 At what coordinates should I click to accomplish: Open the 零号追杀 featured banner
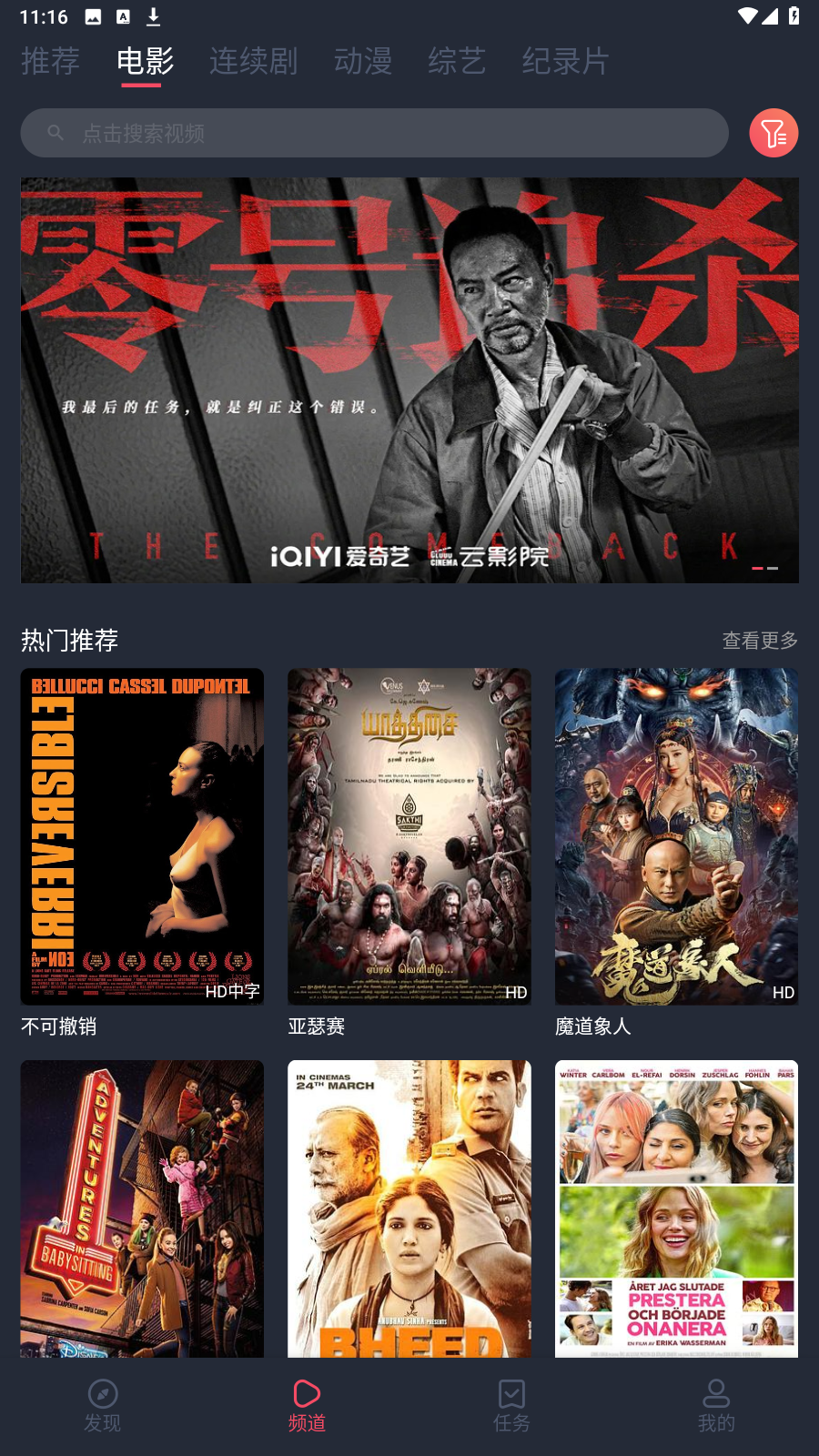pyautogui.click(x=409, y=379)
